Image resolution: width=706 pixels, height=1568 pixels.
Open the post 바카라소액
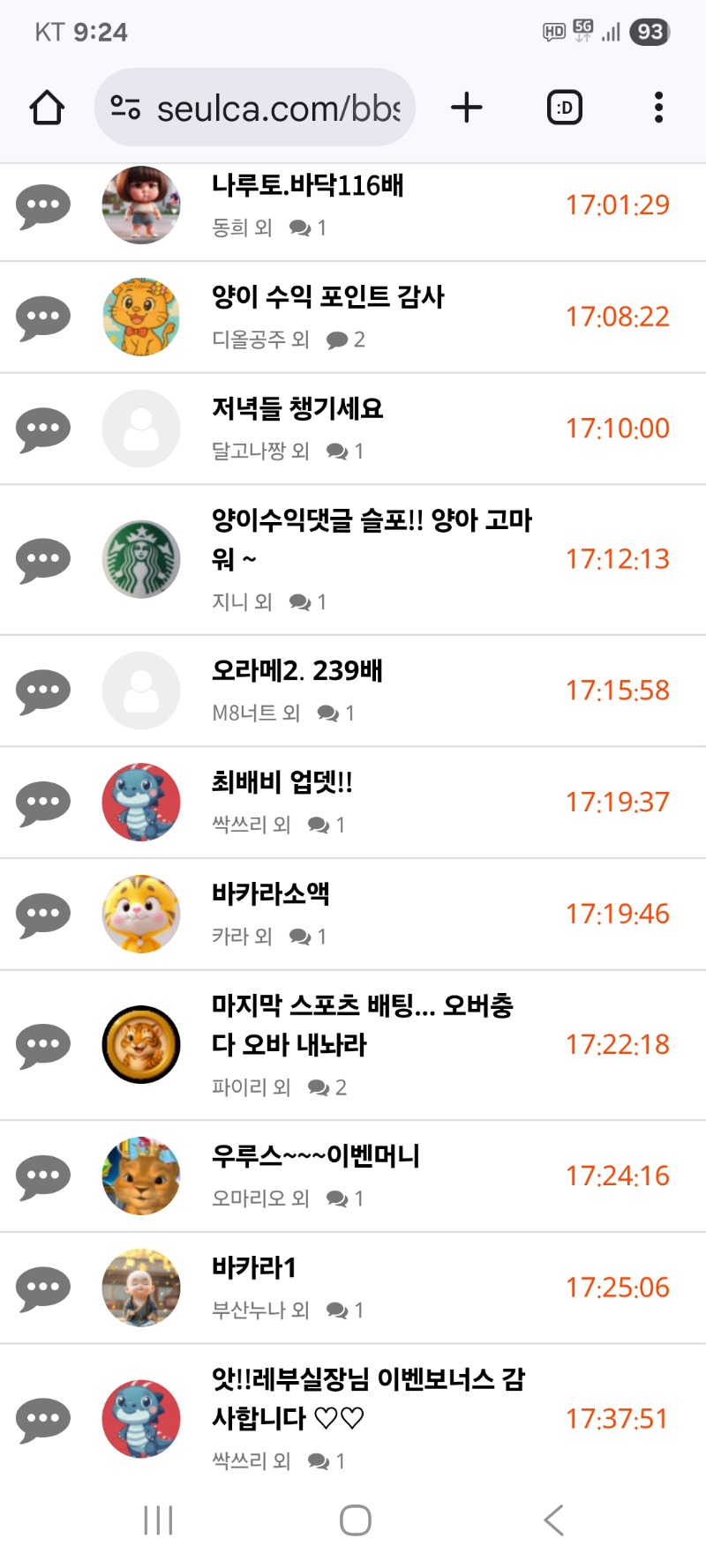(x=270, y=894)
